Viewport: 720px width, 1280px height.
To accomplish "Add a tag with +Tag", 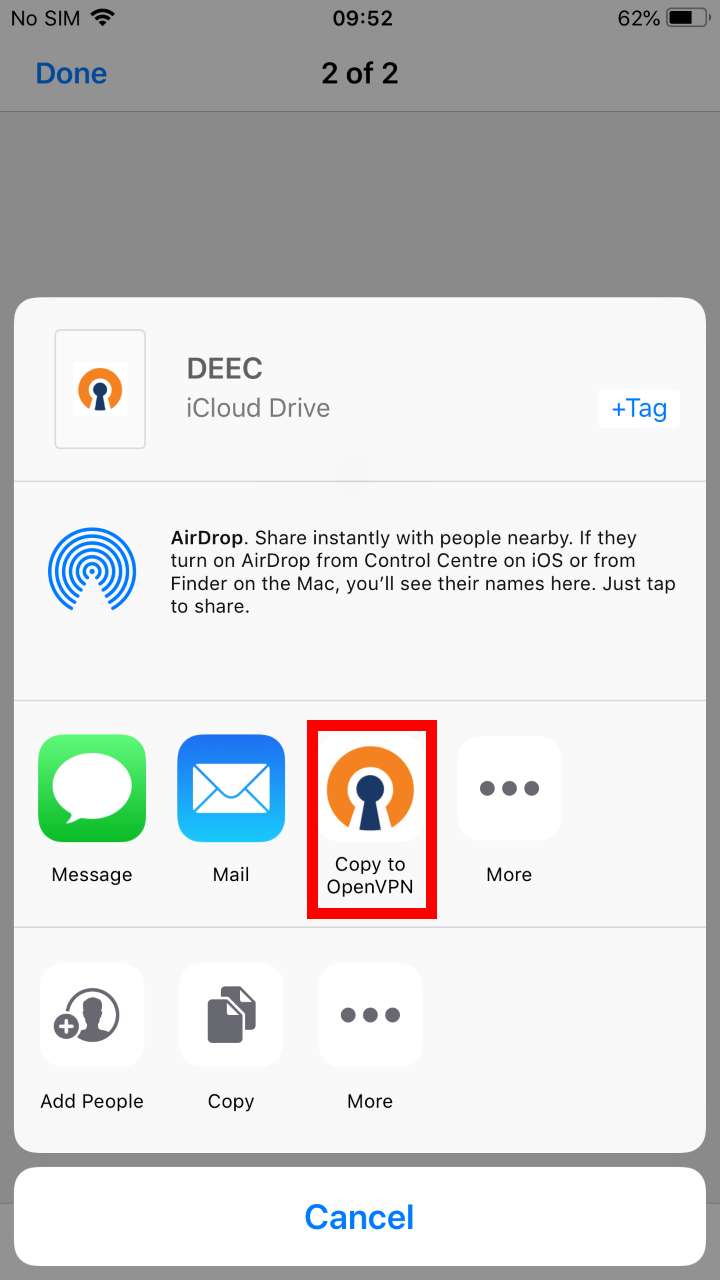I will tap(639, 408).
